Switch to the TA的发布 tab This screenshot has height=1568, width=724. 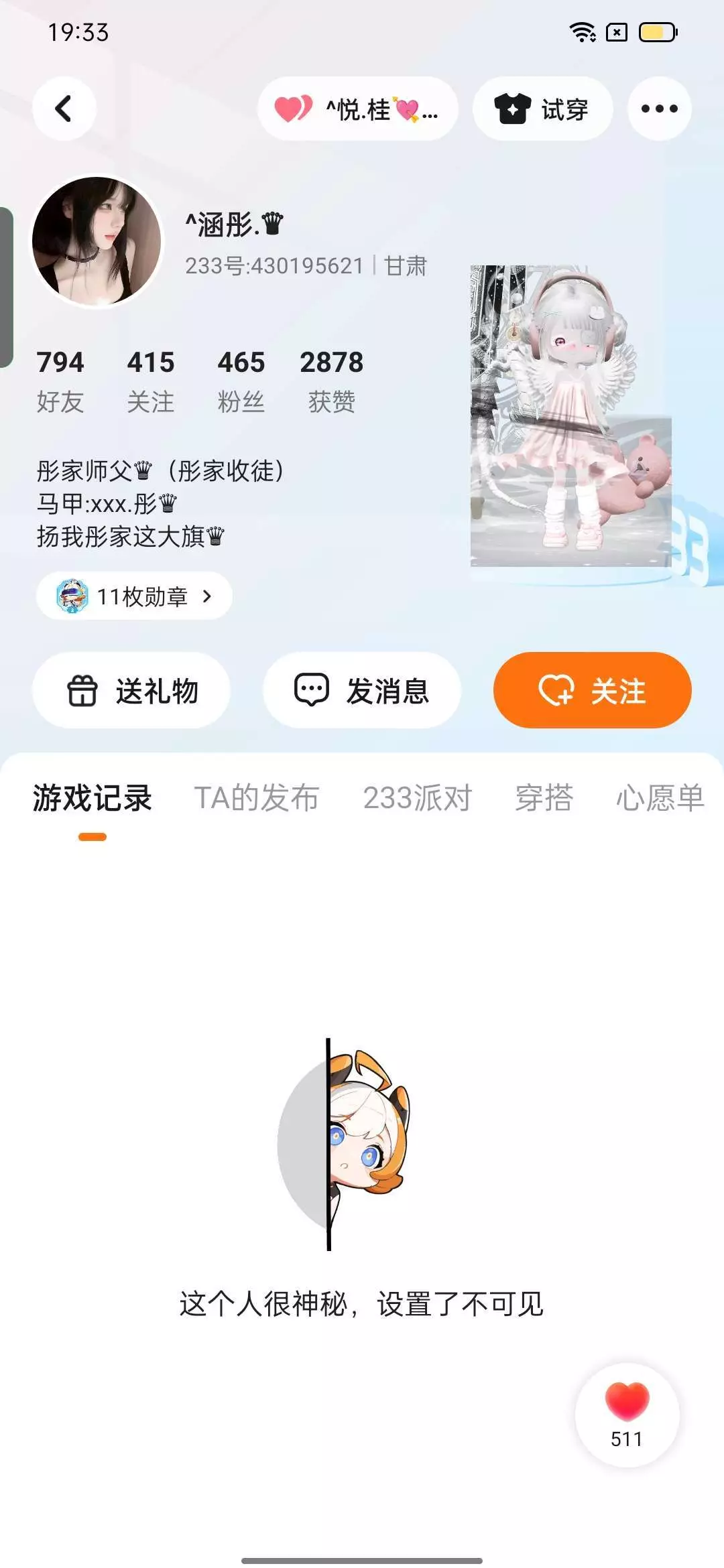256,798
